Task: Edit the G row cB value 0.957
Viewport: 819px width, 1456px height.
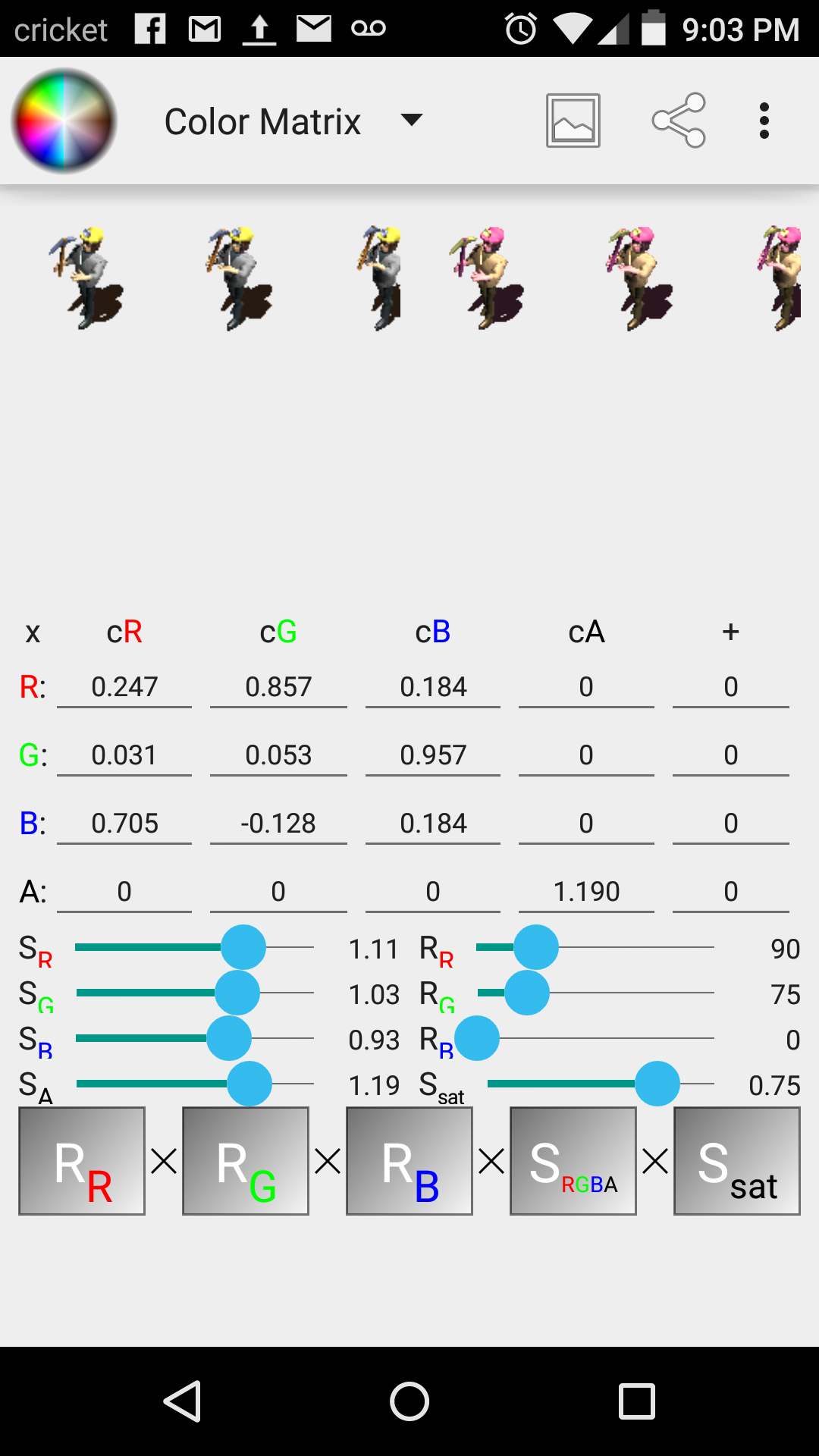Action: coord(433,755)
